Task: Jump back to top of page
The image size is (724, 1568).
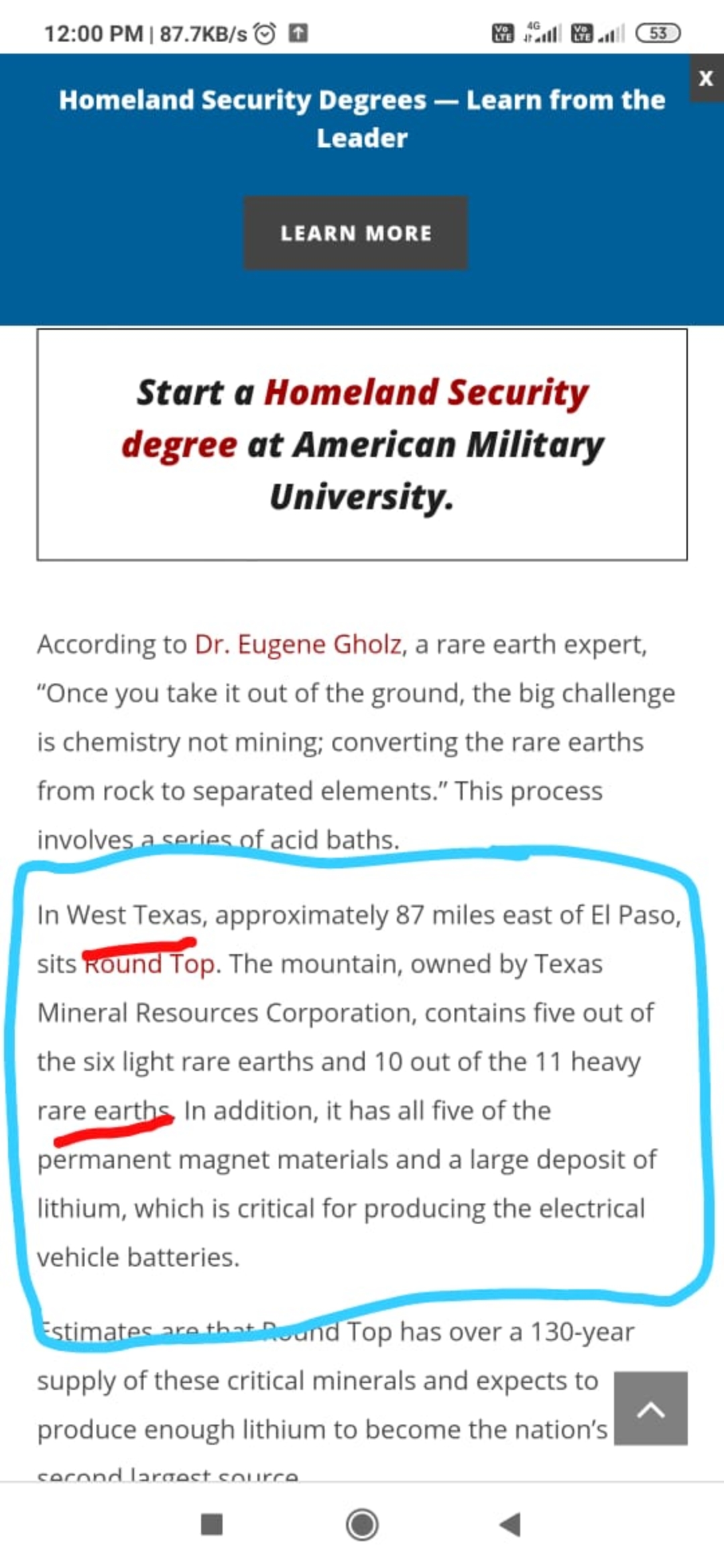Action: click(x=650, y=1408)
